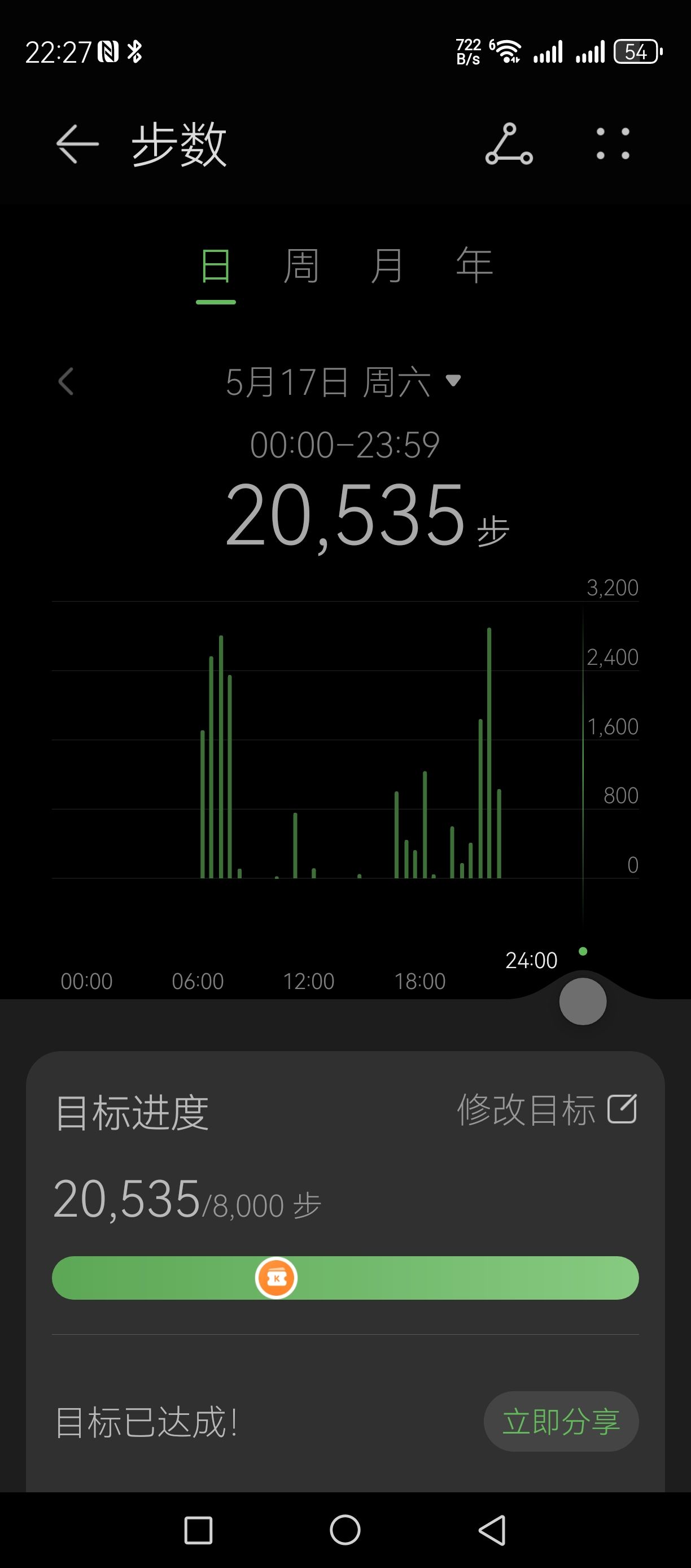Tap the chart's time slider handle

point(583,1001)
